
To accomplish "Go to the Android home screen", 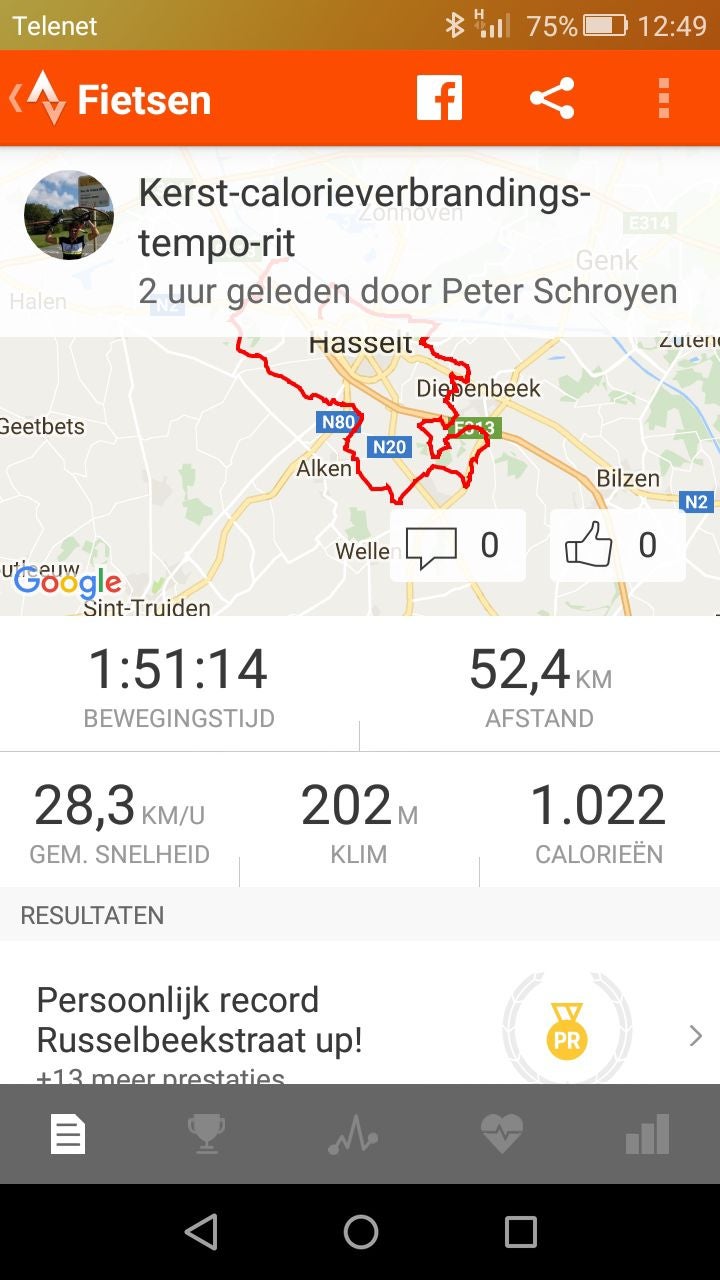I will pyautogui.click(x=360, y=1232).
